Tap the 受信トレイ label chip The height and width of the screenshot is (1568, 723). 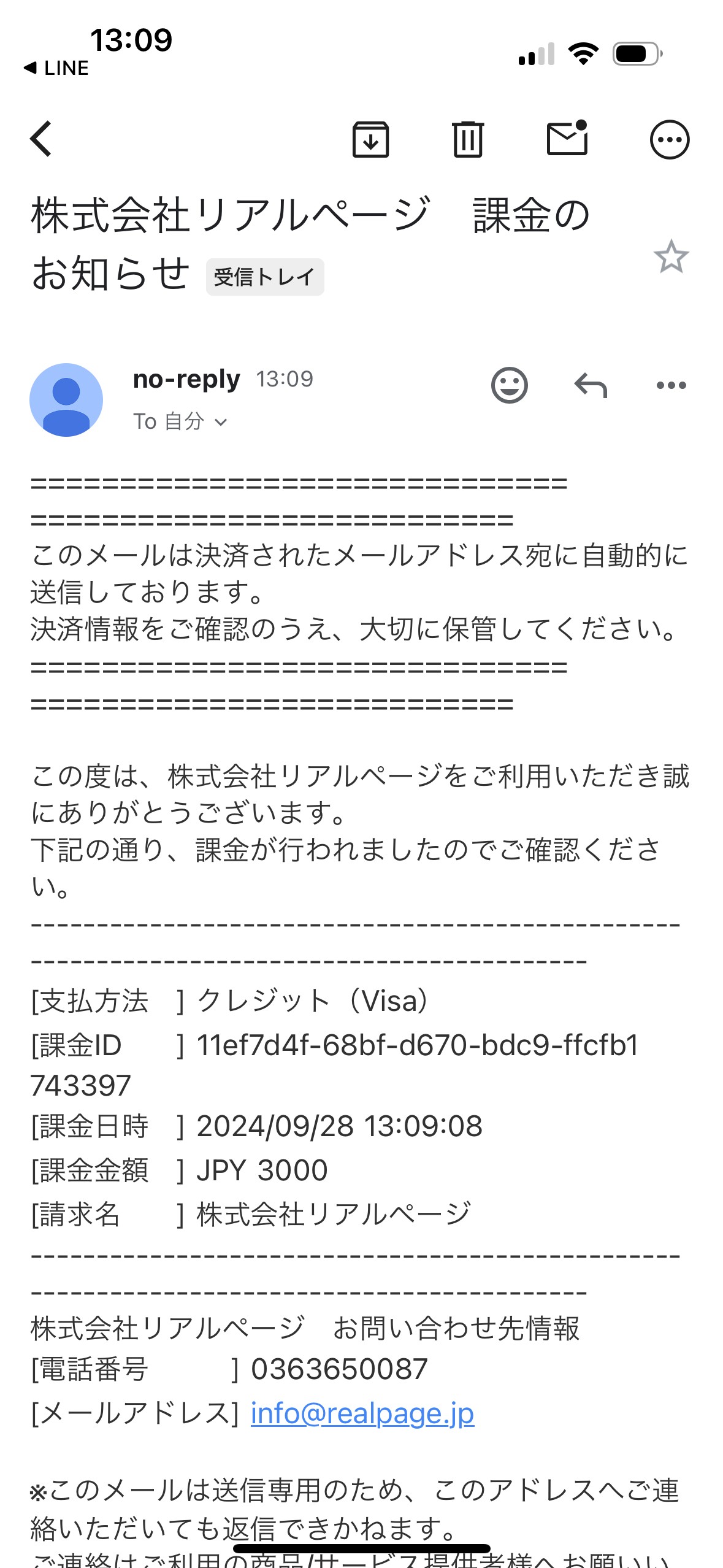pyautogui.click(x=265, y=277)
